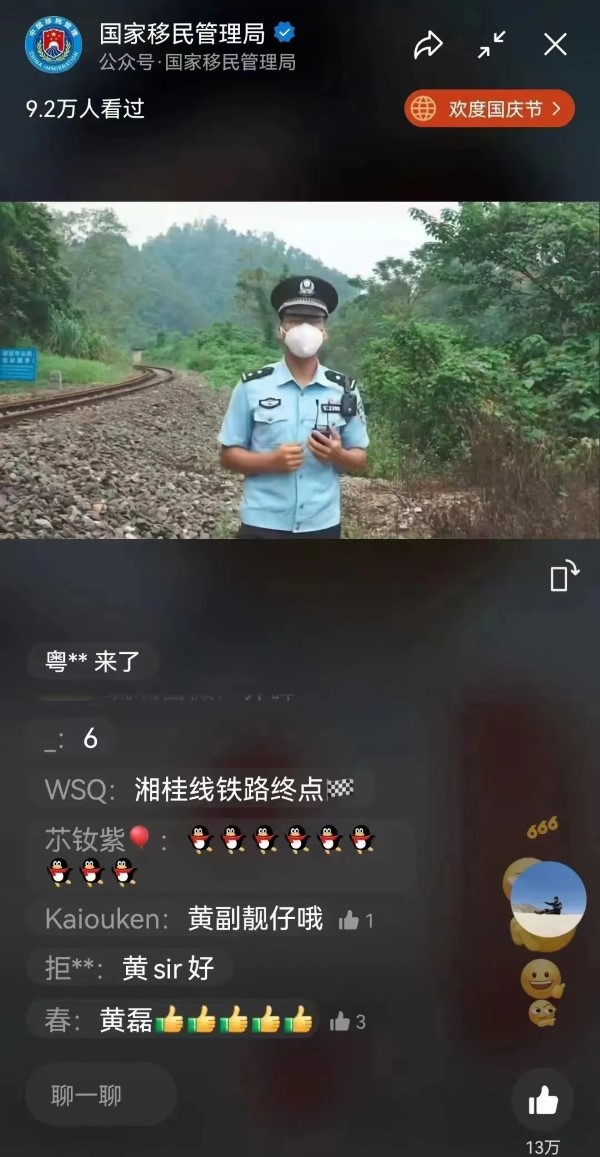Screen dimensions: 600x1157
Task: Minimize the live stream window
Action: (x=492, y=44)
